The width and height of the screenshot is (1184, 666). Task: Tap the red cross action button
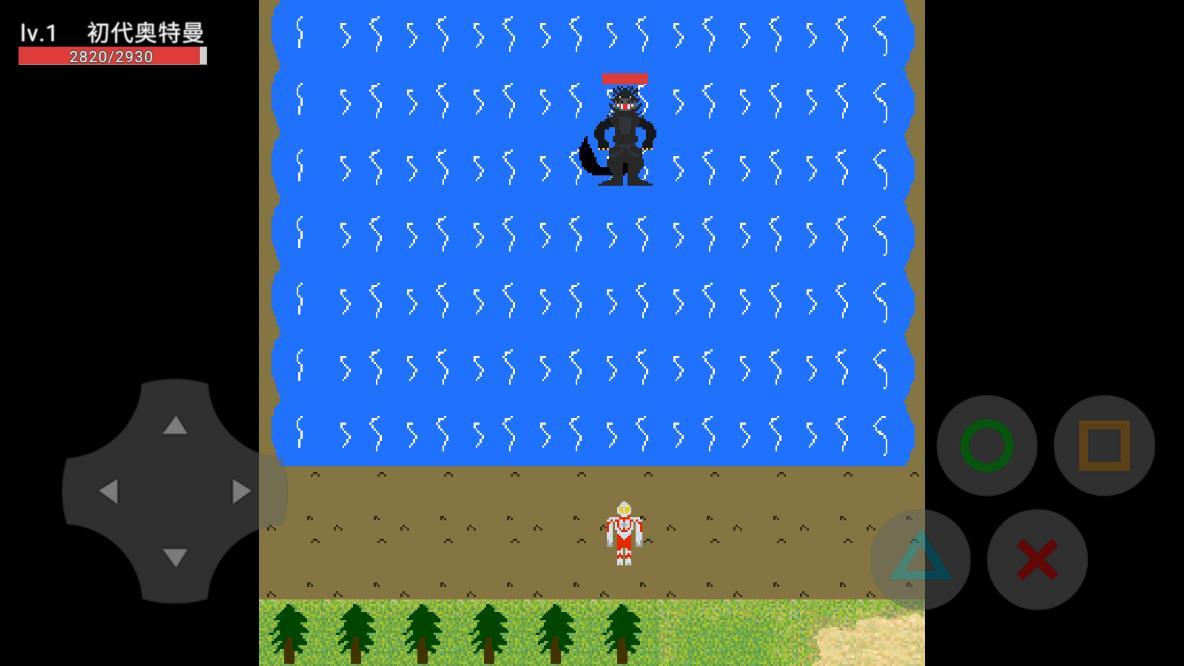click(x=1037, y=560)
